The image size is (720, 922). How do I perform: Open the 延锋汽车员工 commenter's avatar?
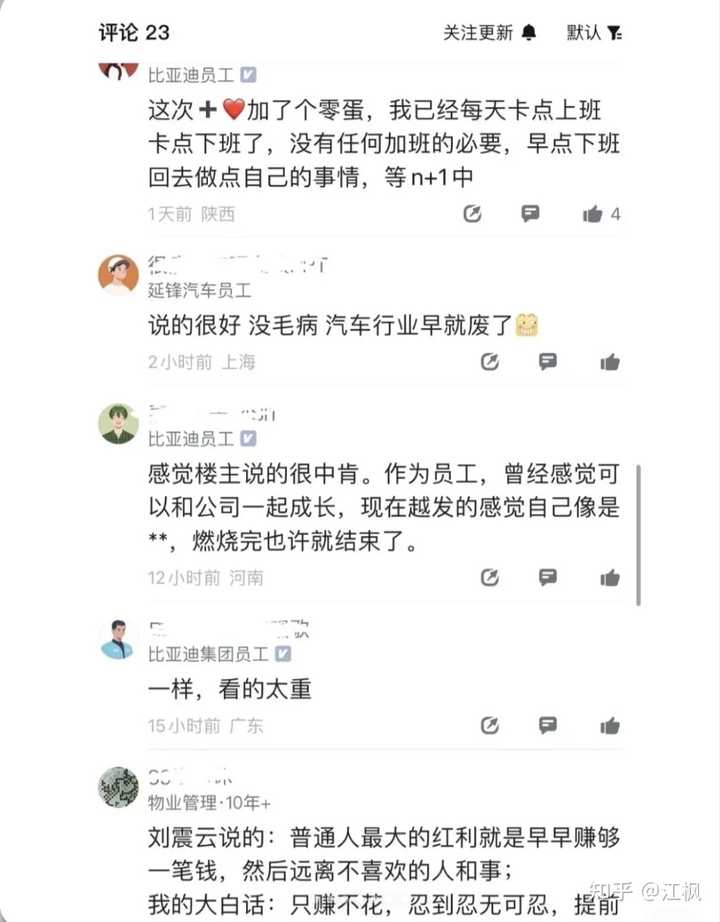pyautogui.click(x=119, y=275)
